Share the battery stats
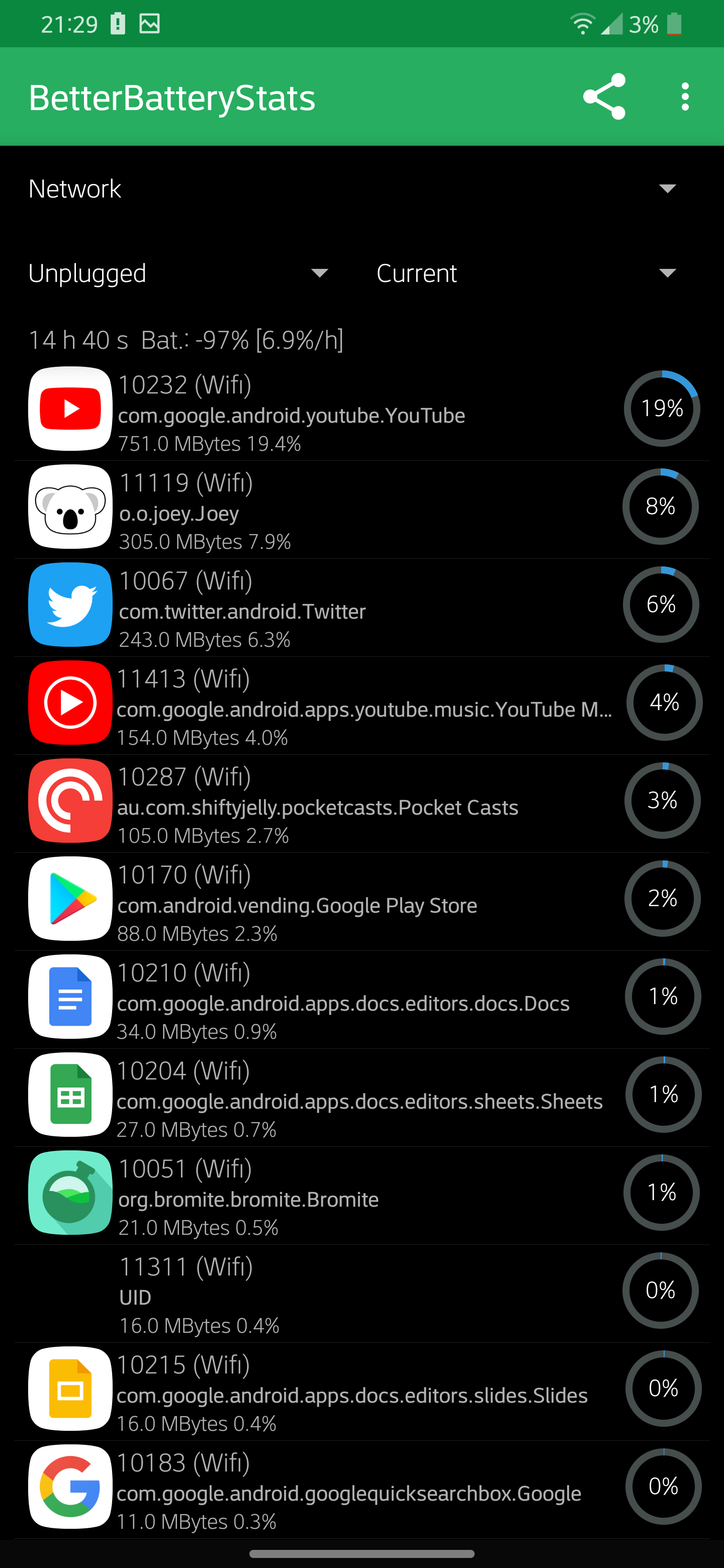Viewport: 724px width, 1568px height. tap(603, 97)
